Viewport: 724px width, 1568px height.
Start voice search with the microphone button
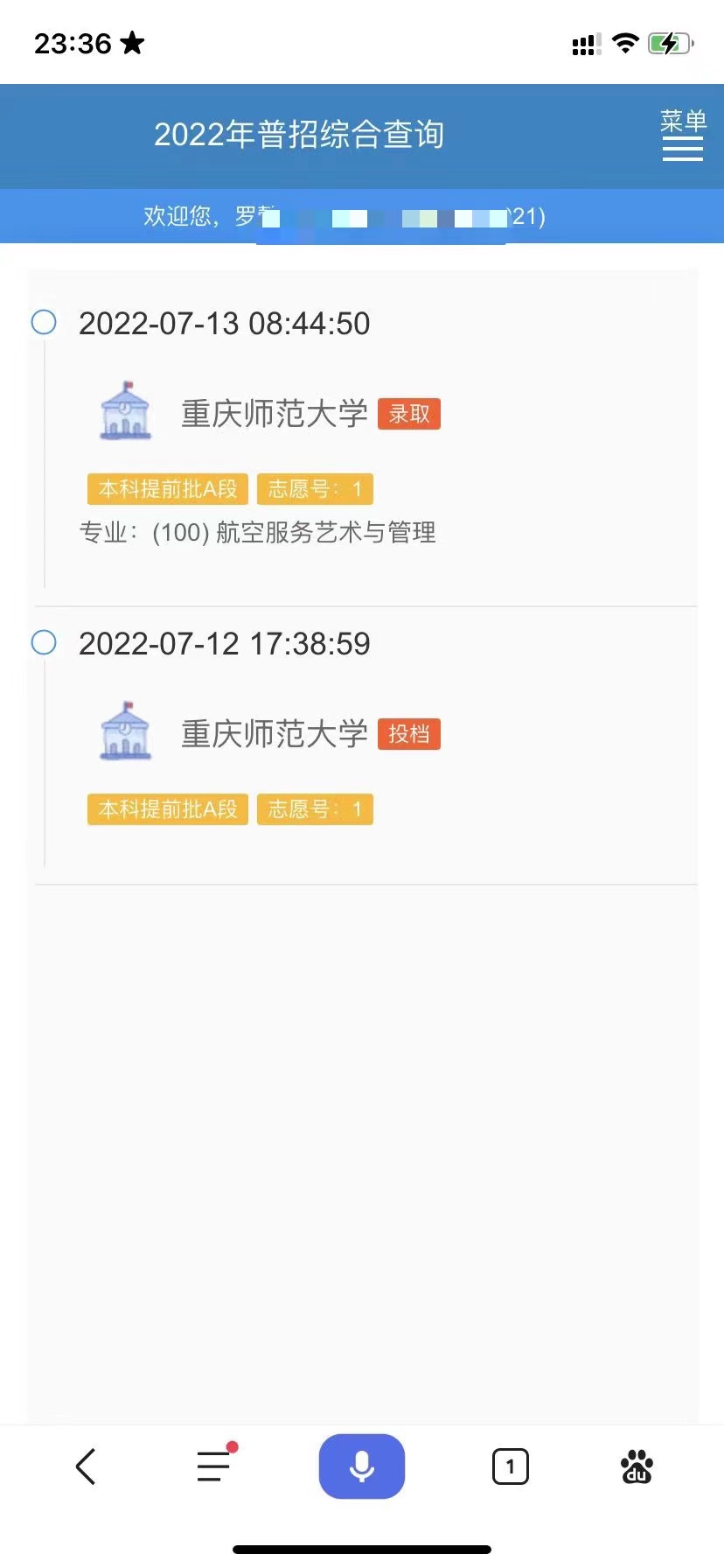click(x=362, y=1466)
